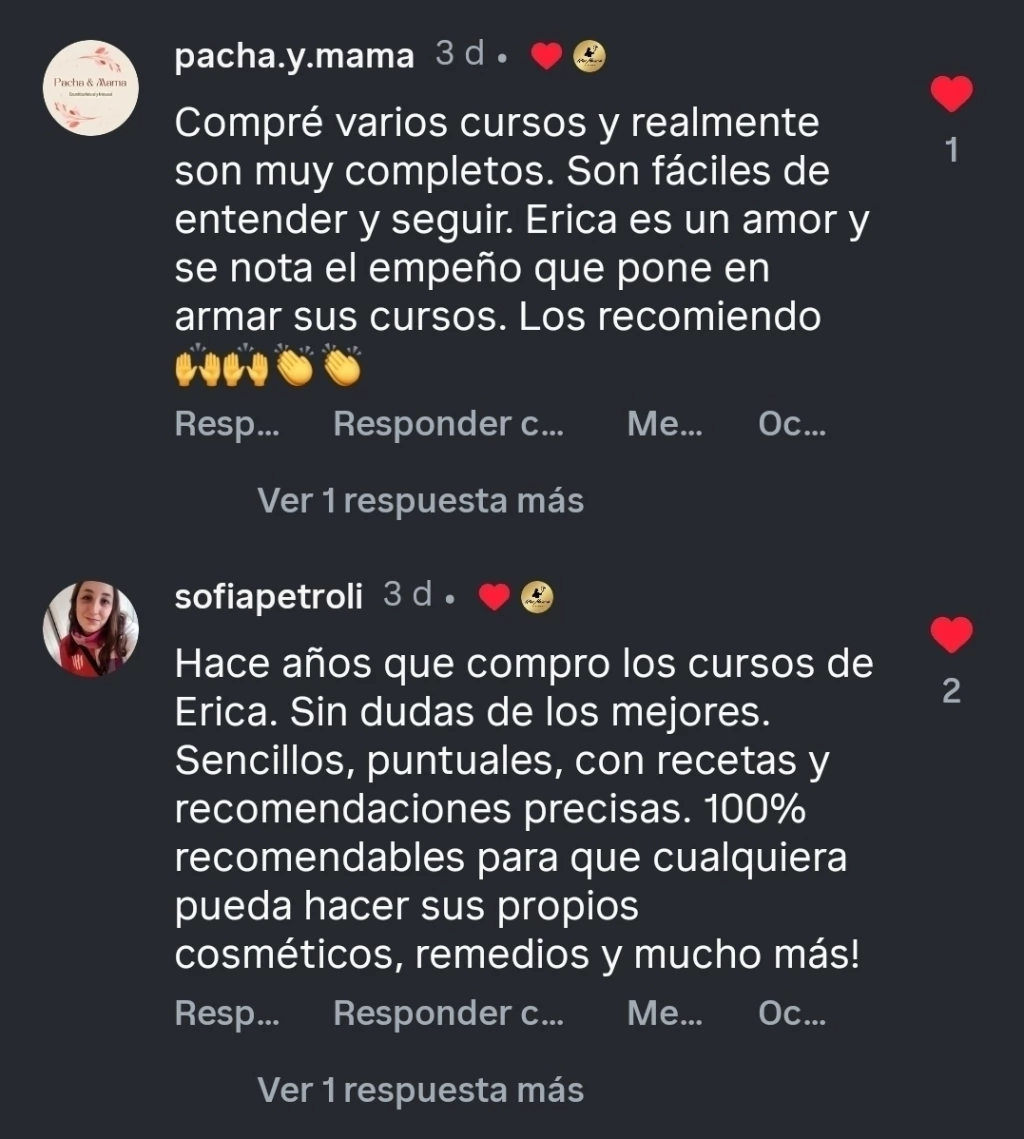The width and height of the screenshot is (1024, 1139).
Task: Open sofiapetroli's profile picture
Action: (x=91, y=628)
